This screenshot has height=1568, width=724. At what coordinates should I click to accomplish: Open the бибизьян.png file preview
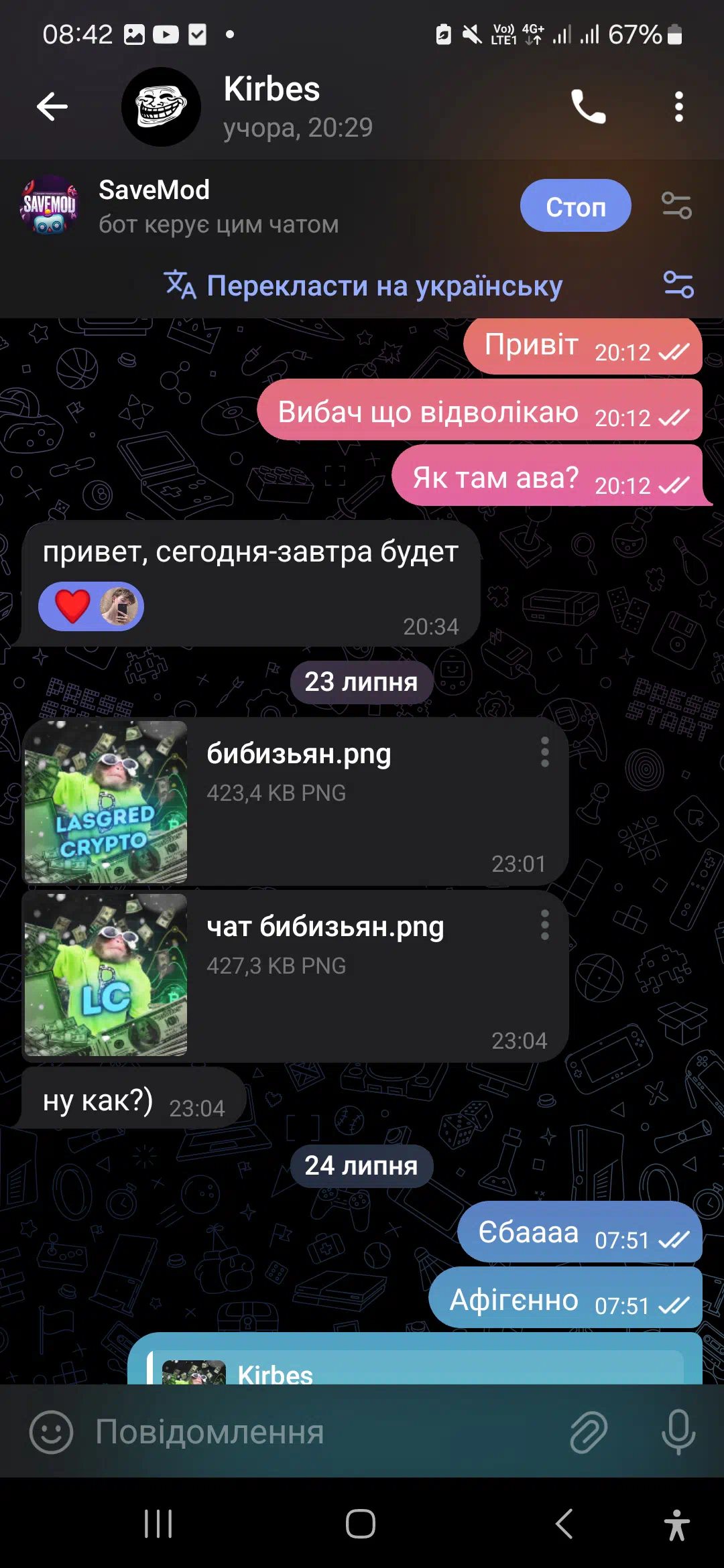106,802
